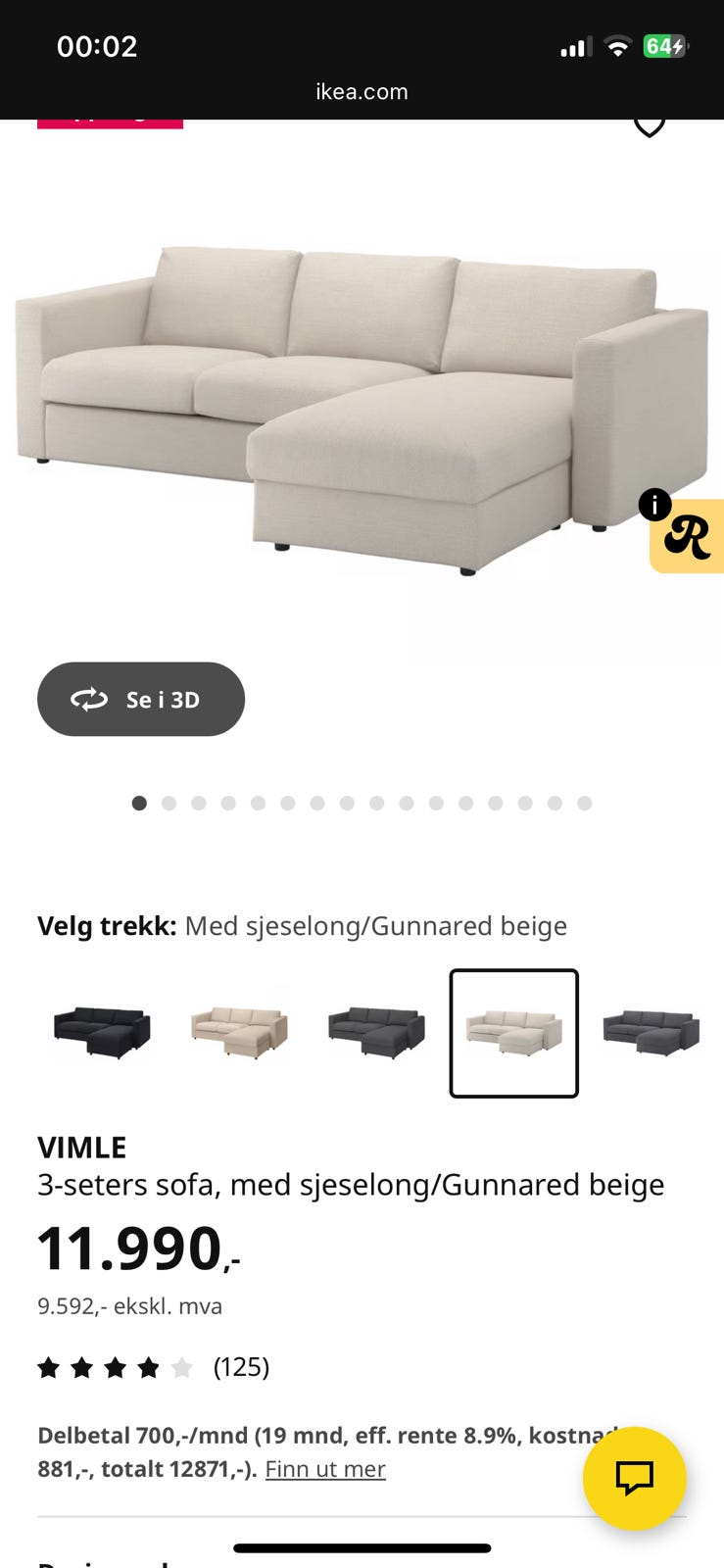The width and height of the screenshot is (724, 1568).
Task: Tap the Wi-Fi icon in status bar
Action: [x=617, y=46]
